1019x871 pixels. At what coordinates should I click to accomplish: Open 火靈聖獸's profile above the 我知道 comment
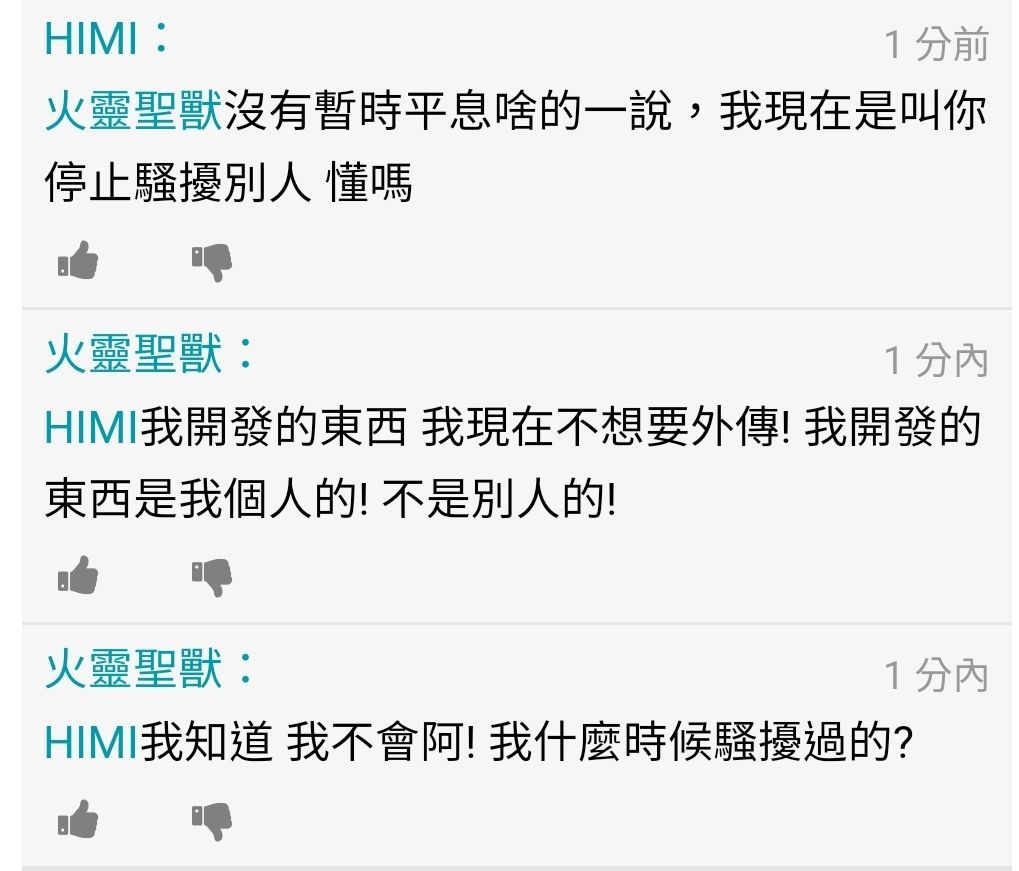134,669
